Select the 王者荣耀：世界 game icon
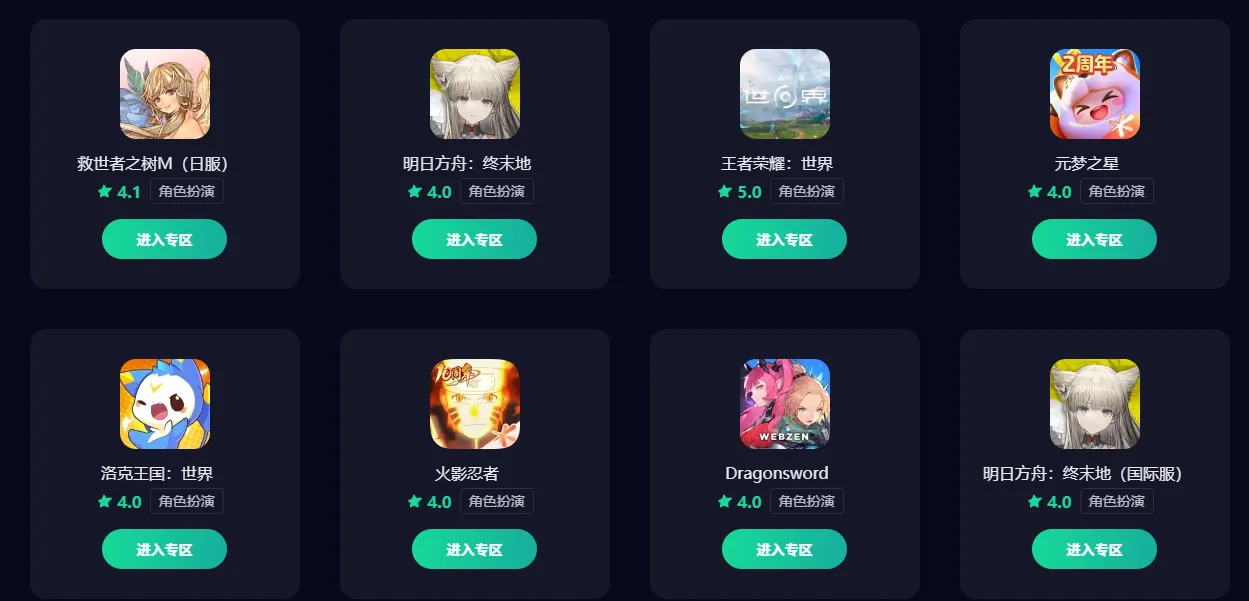Image resolution: width=1249 pixels, height=601 pixels. coord(785,94)
